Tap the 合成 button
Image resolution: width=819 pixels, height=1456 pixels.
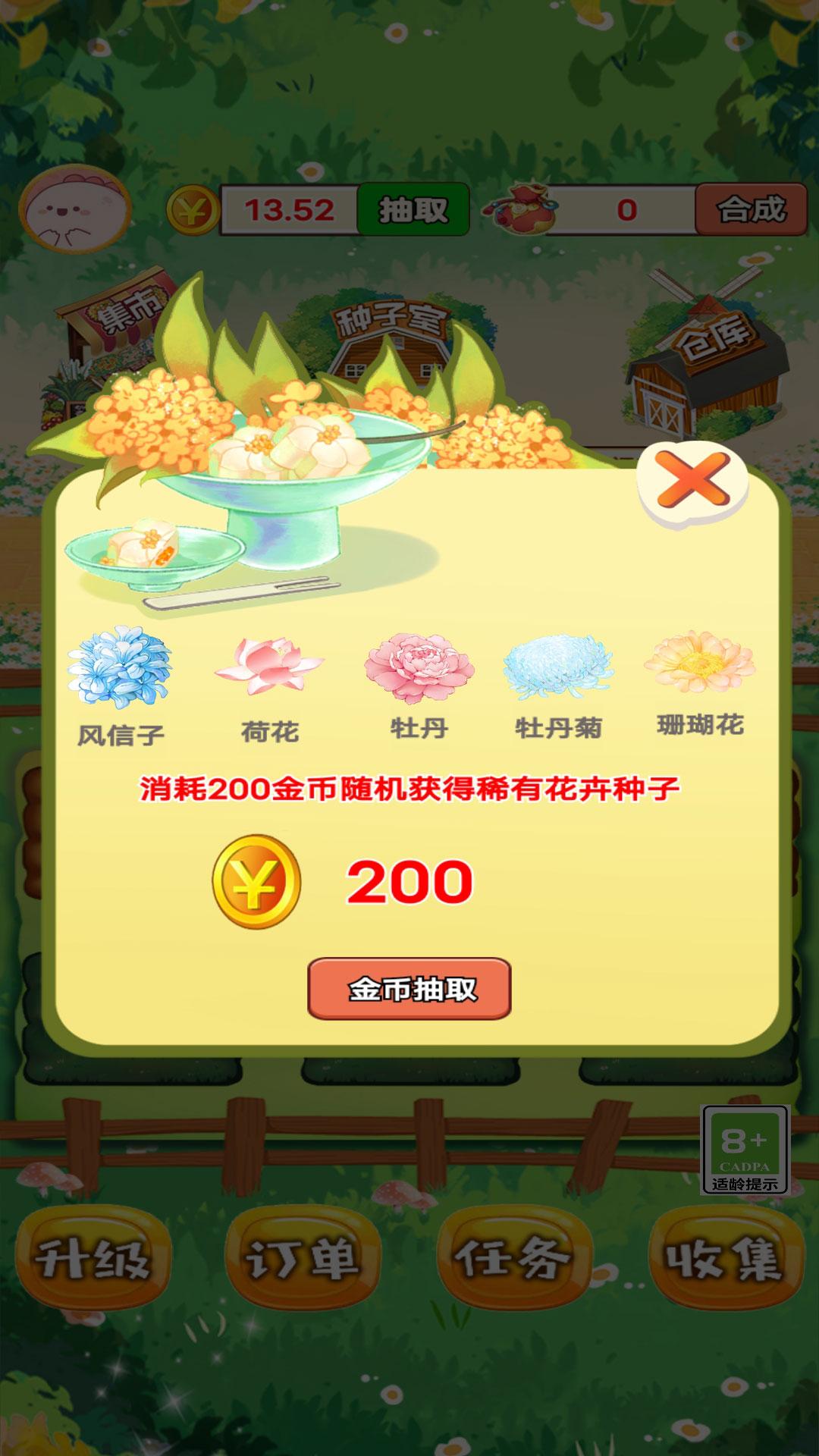tap(751, 209)
